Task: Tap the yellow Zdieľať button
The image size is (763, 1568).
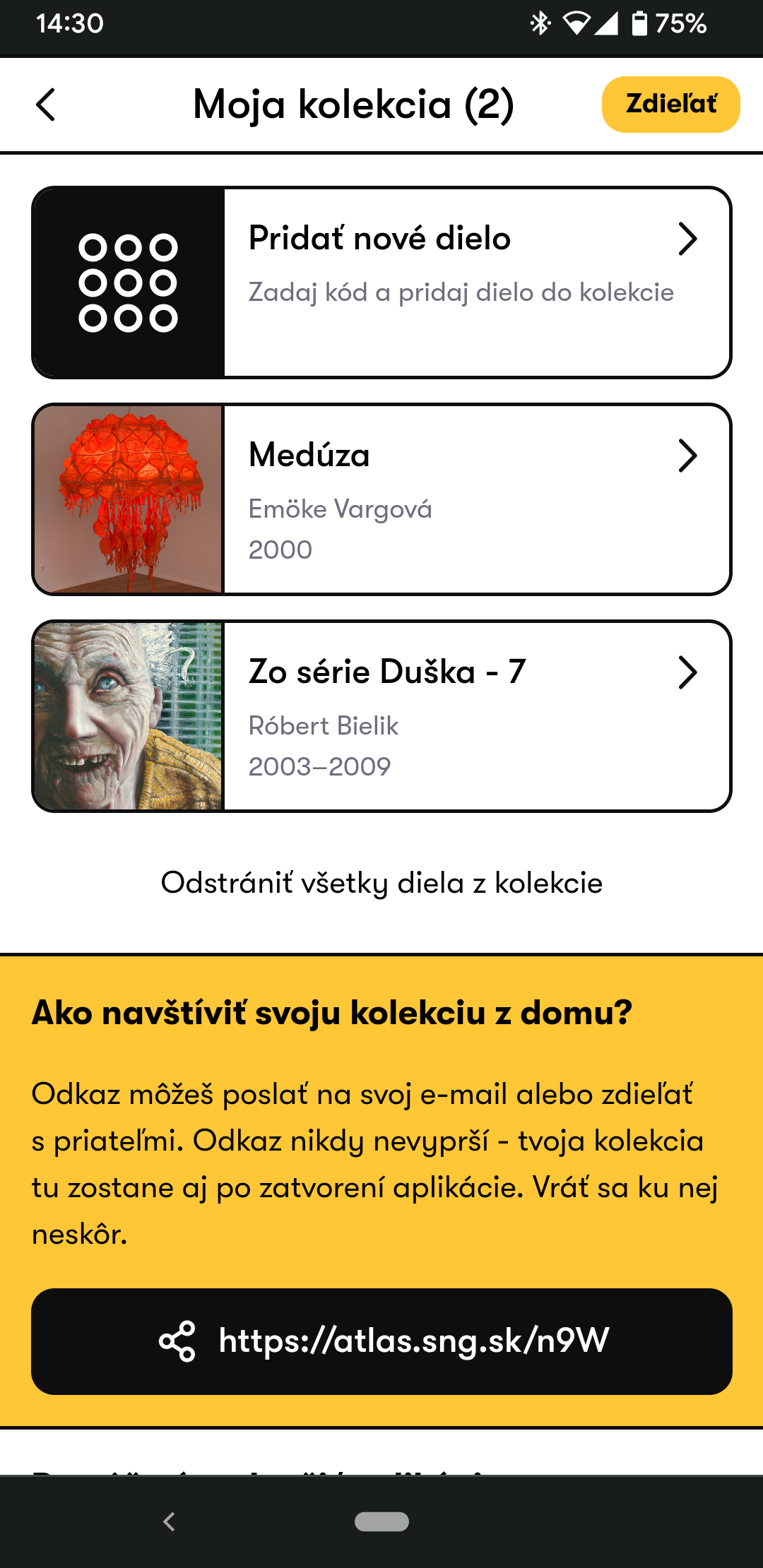Action: 670,105
